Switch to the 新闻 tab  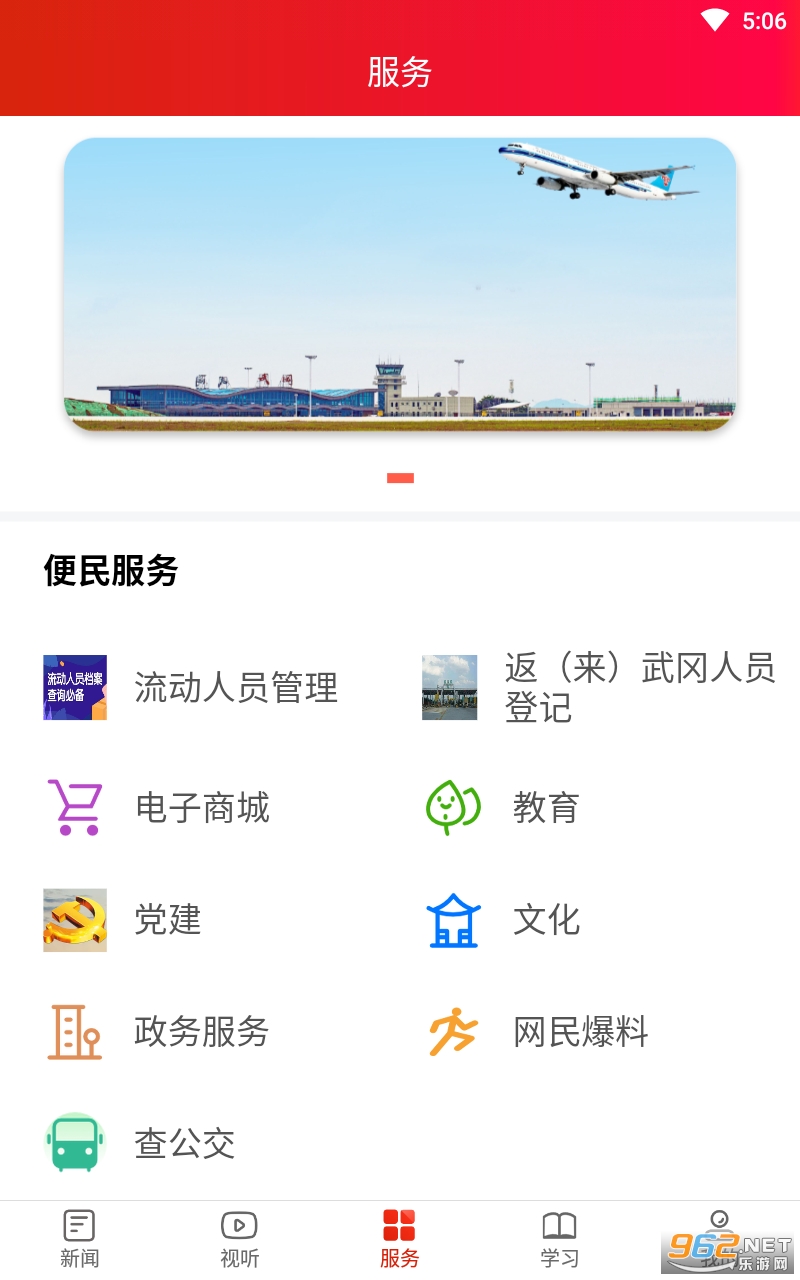tap(79, 1239)
